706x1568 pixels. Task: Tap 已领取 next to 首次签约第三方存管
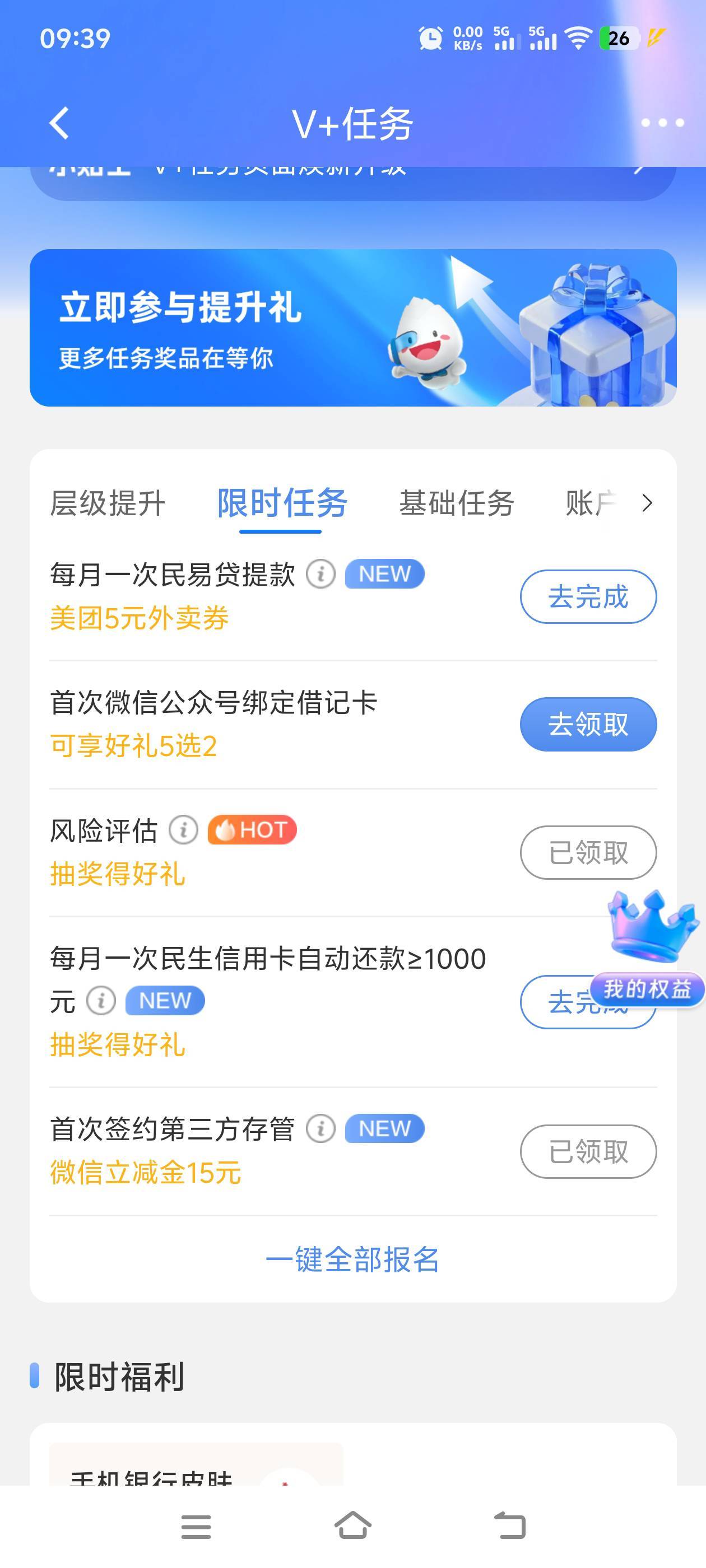[588, 1151]
